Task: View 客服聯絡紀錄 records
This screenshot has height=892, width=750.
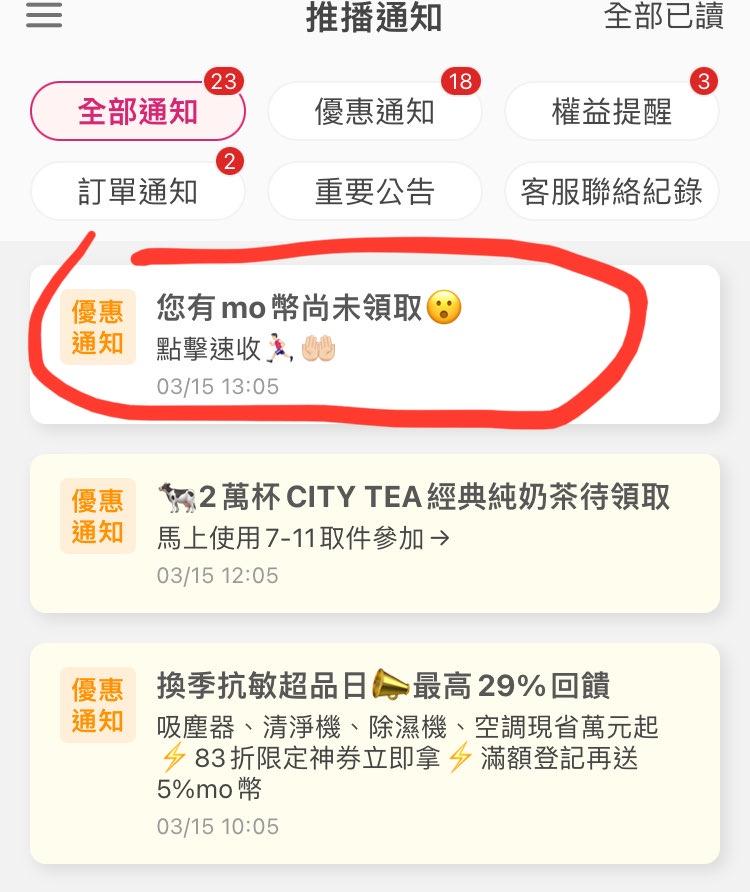Action: click(611, 191)
